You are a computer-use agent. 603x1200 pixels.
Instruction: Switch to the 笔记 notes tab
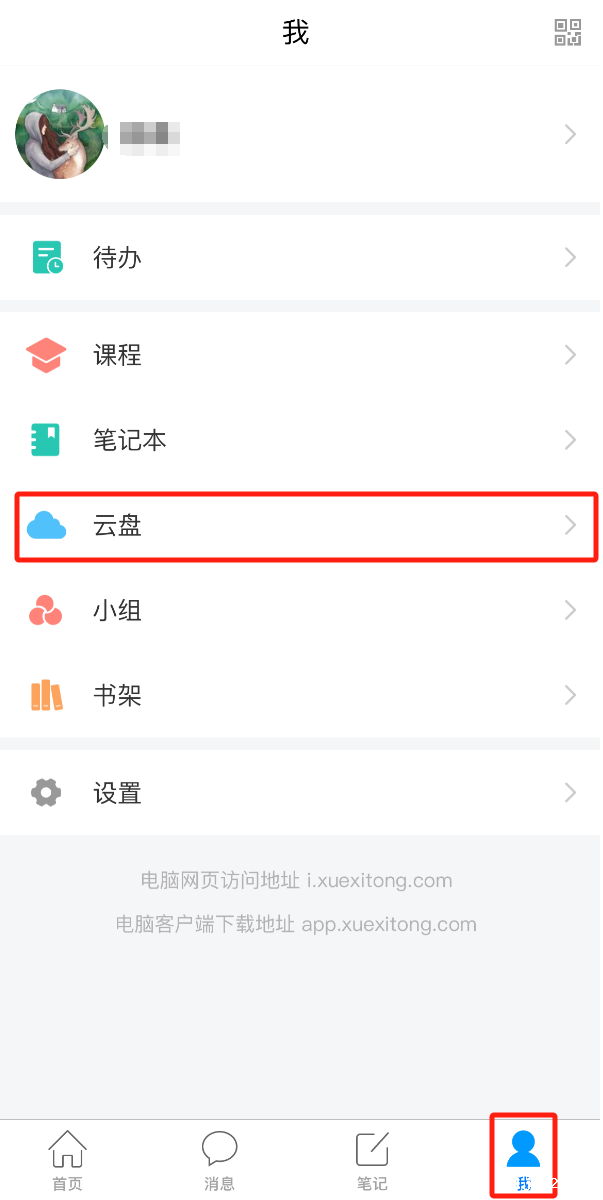372,1160
